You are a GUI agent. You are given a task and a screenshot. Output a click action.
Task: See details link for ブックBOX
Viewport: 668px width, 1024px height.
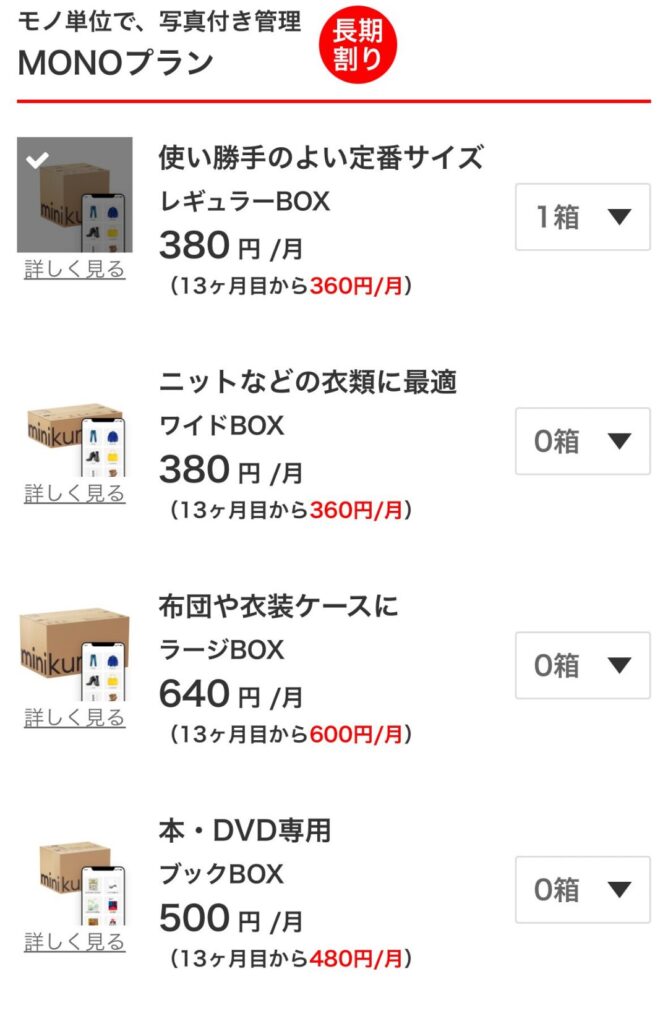pyautogui.click(x=75, y=942)
